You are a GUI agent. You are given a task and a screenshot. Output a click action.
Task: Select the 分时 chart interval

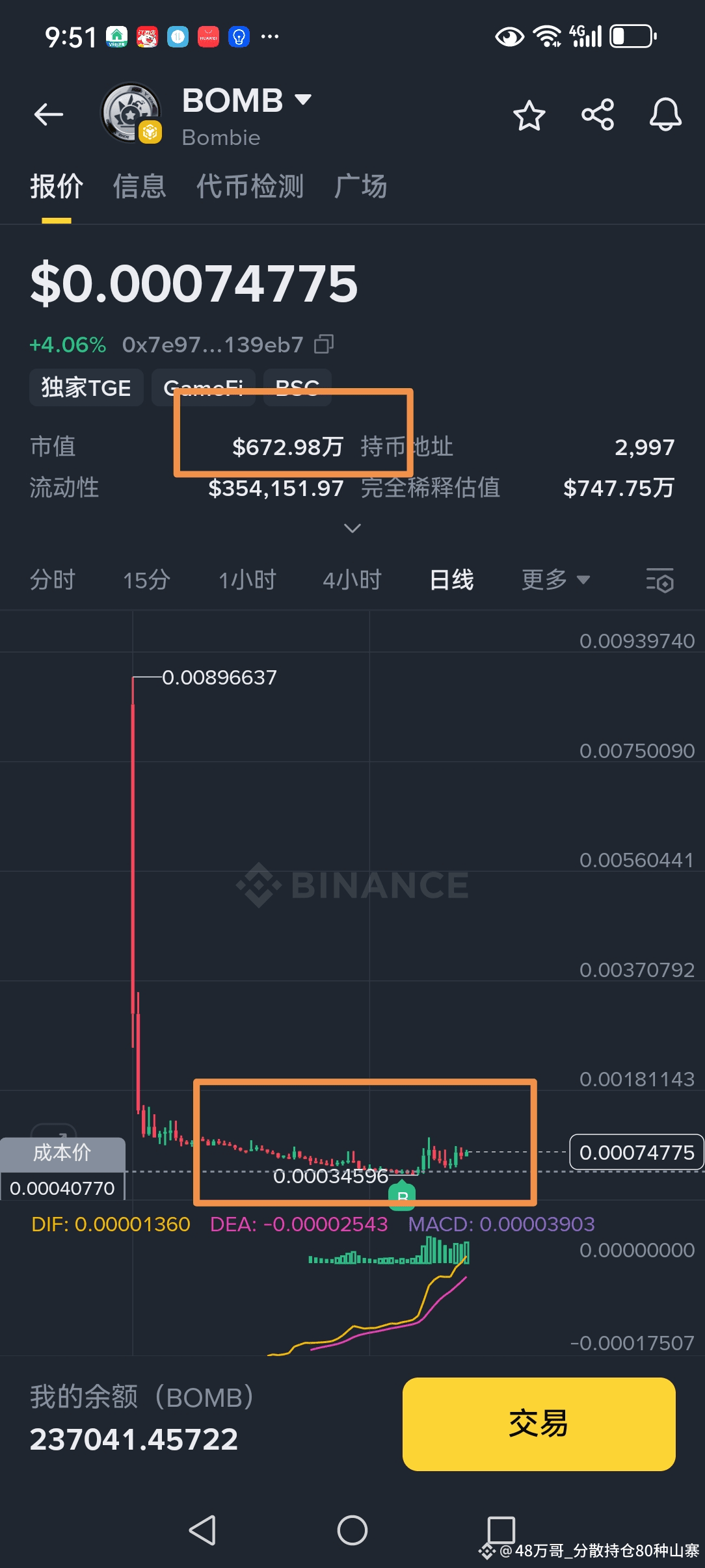[53, 579]
